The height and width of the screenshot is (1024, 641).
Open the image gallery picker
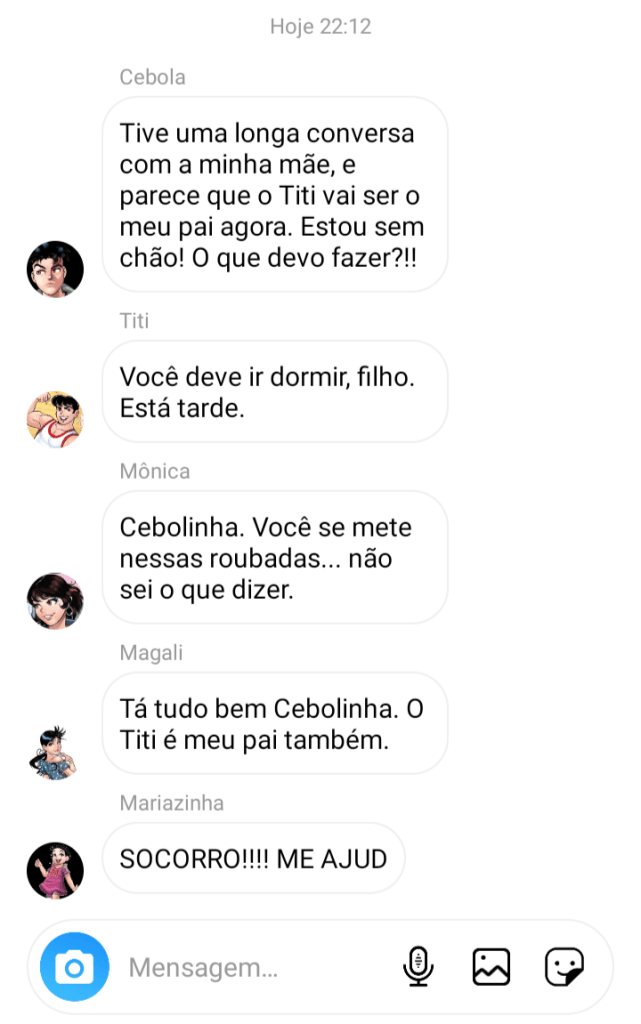click(x=491, y=967)
